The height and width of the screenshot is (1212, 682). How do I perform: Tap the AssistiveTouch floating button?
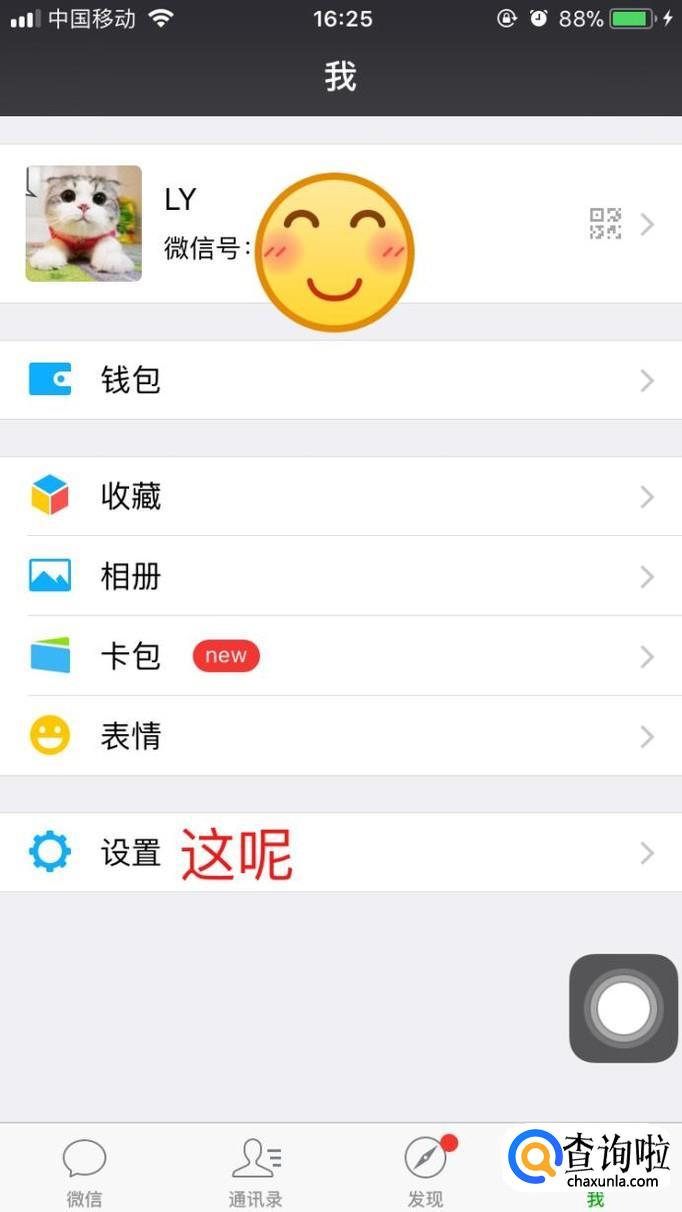[x=623, y=1008]
